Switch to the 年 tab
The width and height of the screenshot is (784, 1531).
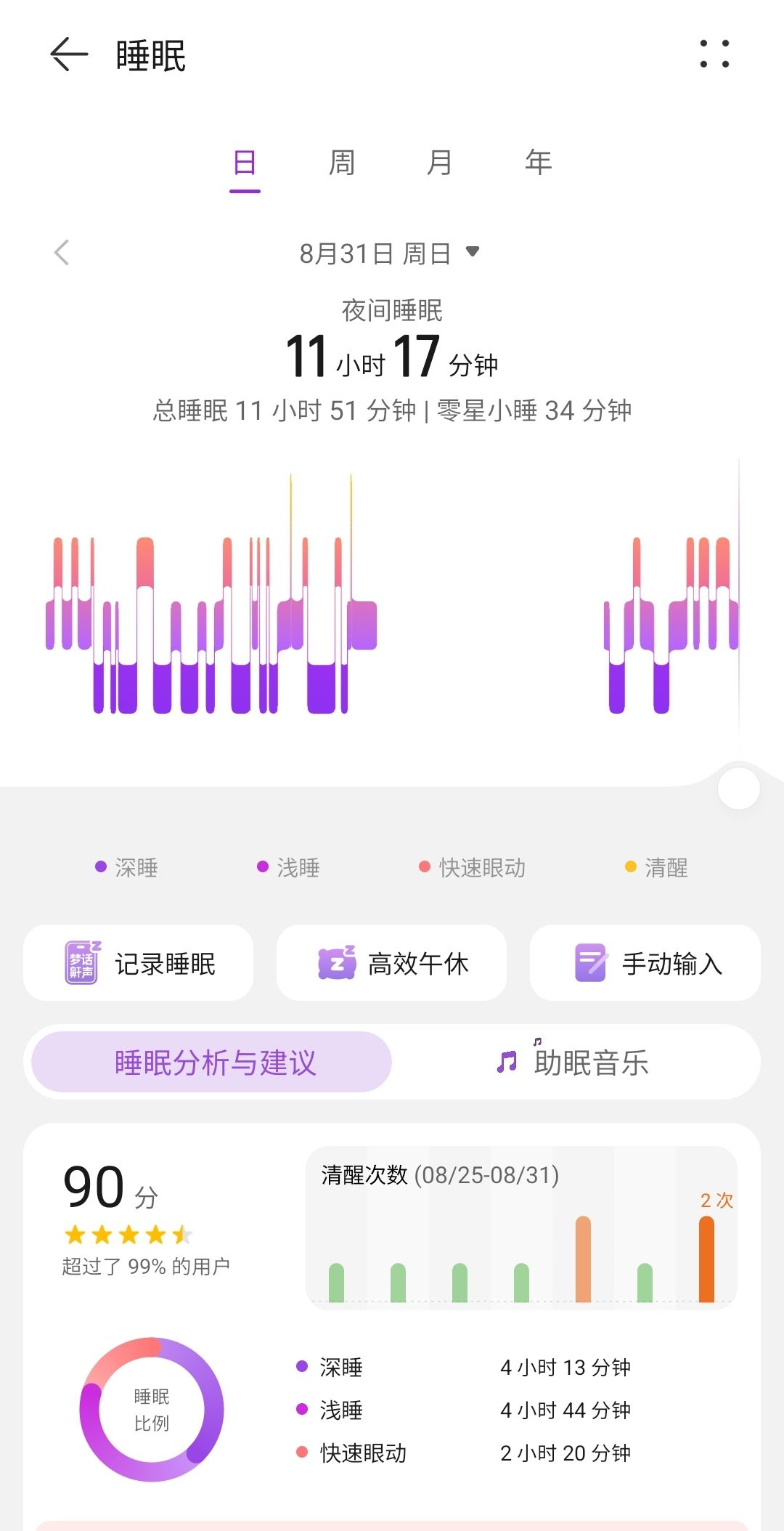[539, 163]
